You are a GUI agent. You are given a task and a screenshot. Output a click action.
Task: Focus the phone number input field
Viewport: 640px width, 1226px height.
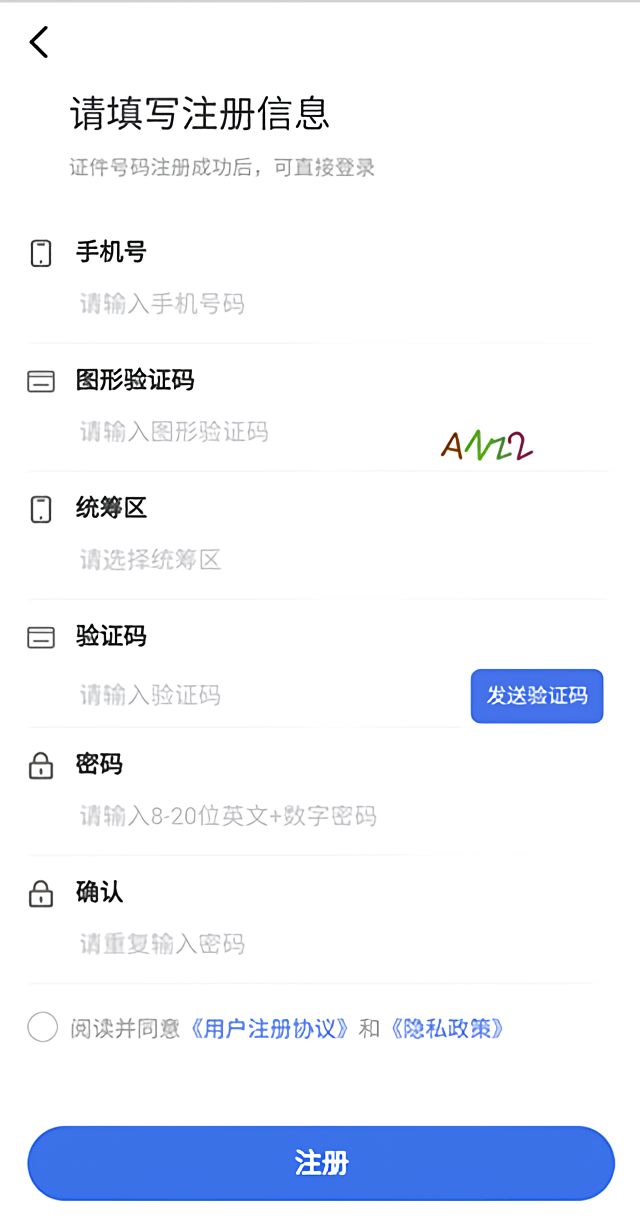click(300, 304)
